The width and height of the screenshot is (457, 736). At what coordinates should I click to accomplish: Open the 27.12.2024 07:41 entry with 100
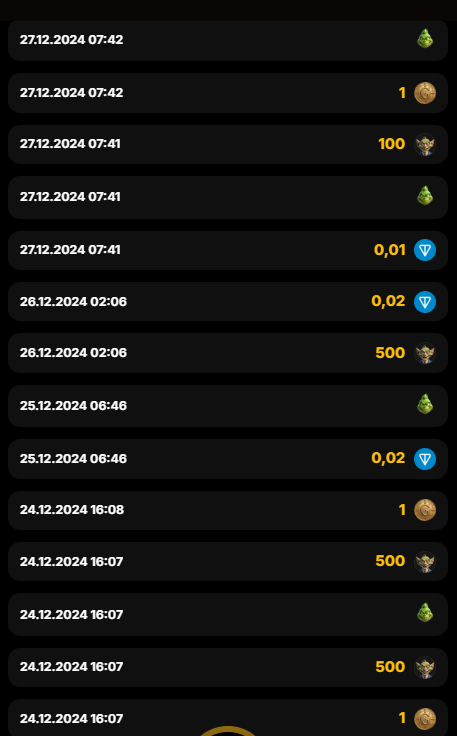coord(228,144)
